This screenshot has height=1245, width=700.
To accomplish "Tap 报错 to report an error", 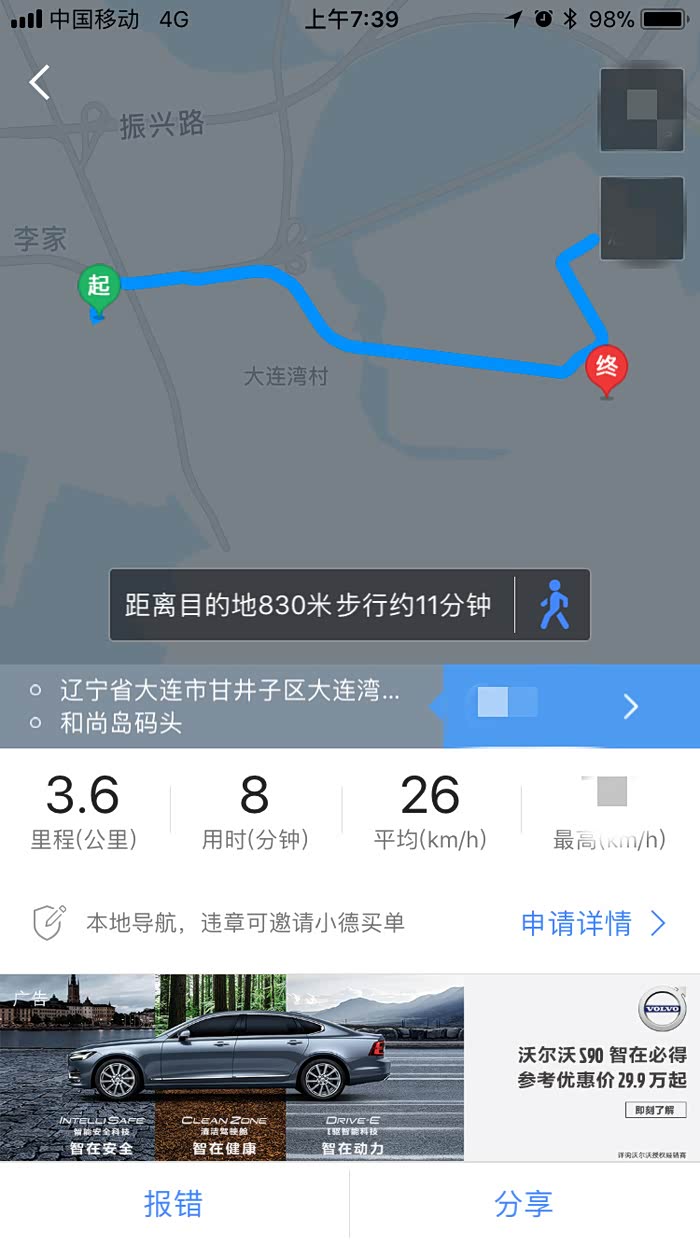I will (x=174, y=1203).
